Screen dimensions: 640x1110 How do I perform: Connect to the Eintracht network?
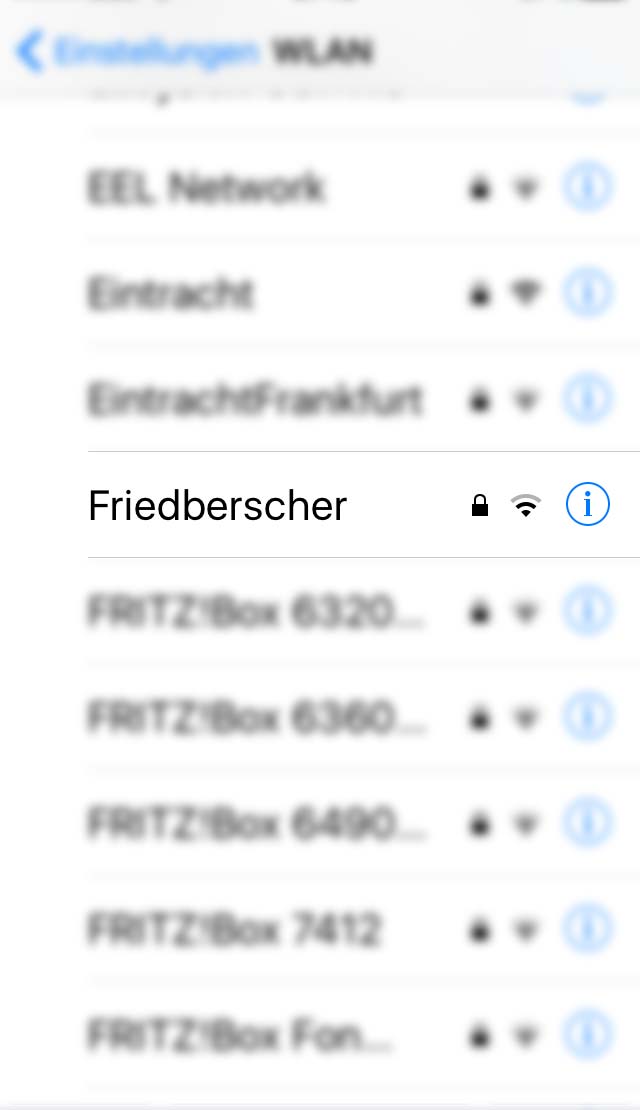171,294
